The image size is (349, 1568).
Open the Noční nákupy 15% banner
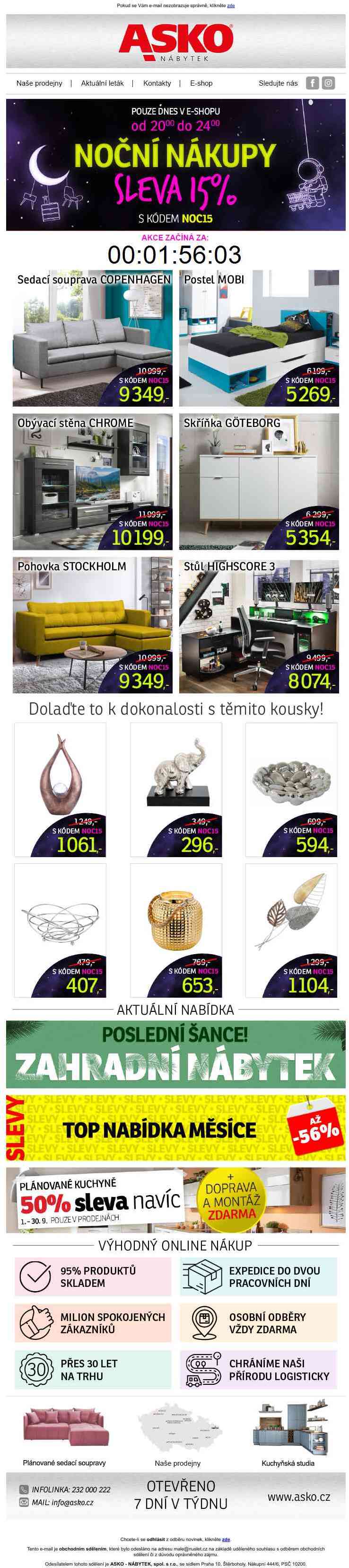(x=175, y=164)
